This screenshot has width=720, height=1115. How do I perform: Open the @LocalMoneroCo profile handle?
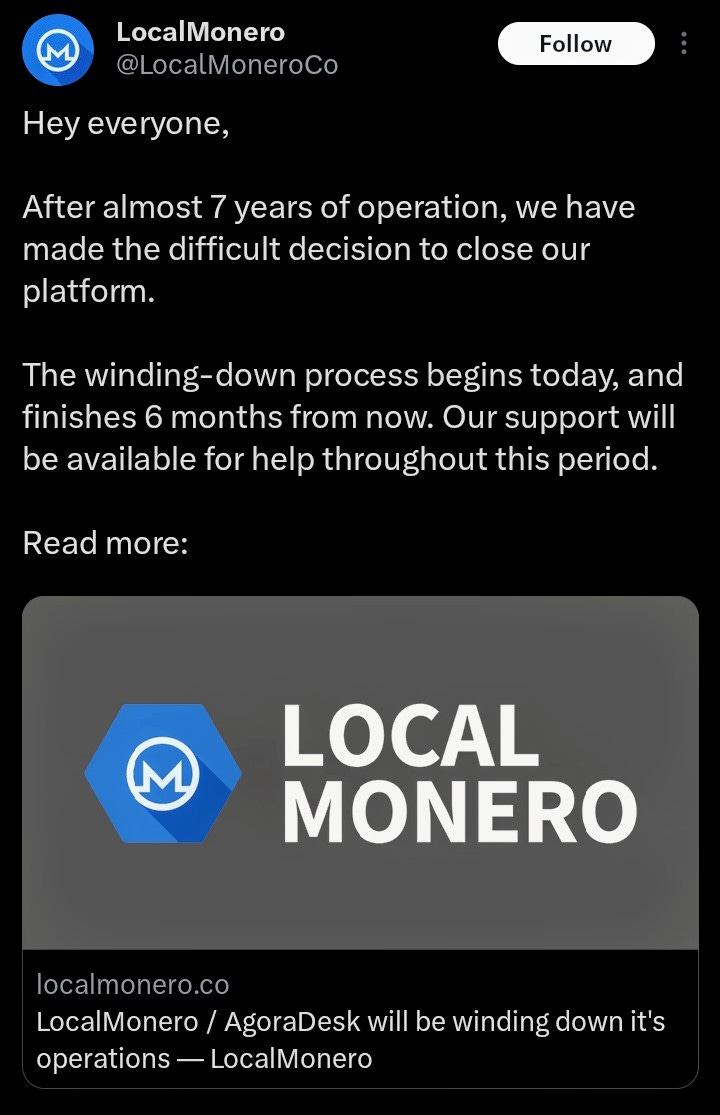pos(227,65)
